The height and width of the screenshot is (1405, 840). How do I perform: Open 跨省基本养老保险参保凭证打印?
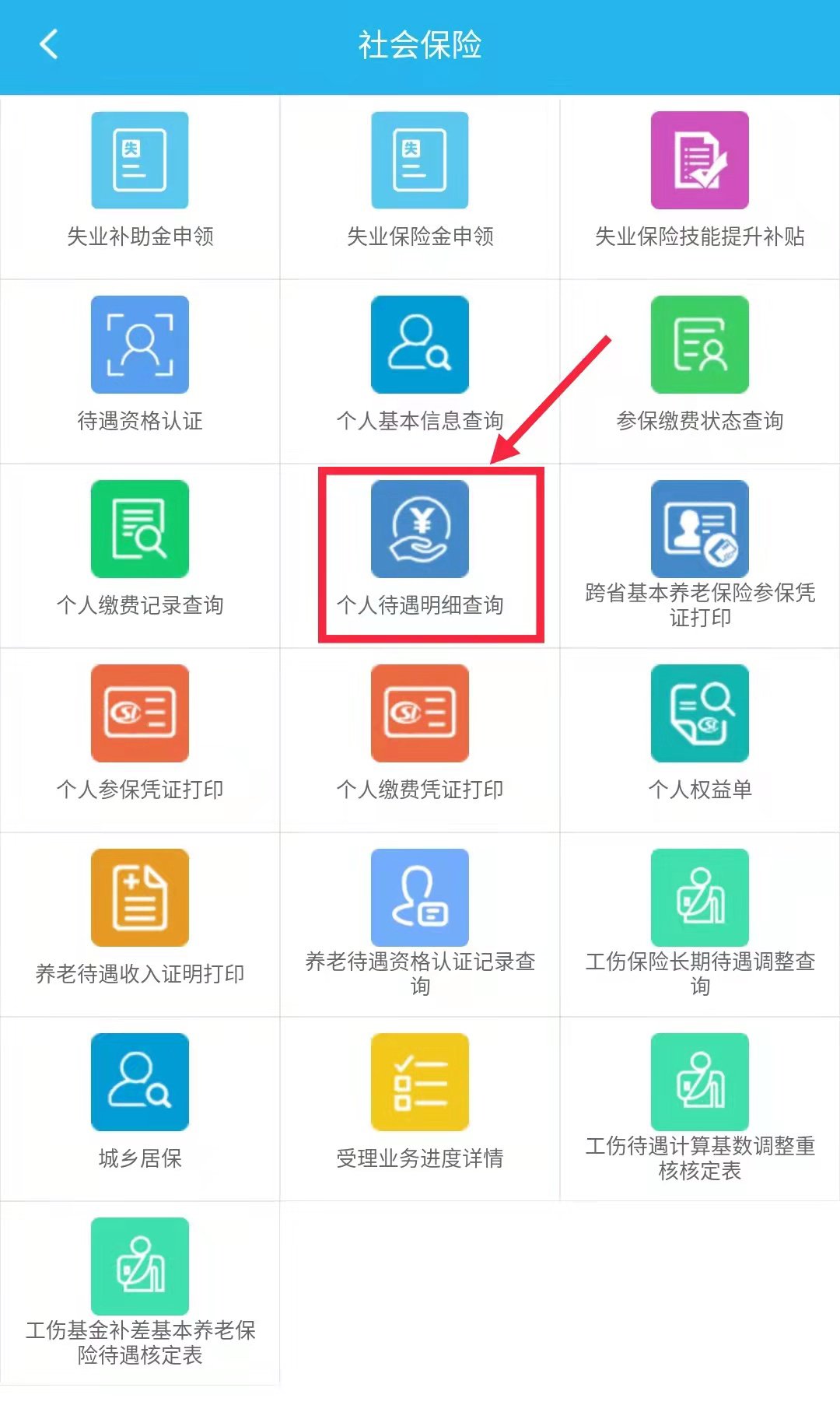click(699, 530)
